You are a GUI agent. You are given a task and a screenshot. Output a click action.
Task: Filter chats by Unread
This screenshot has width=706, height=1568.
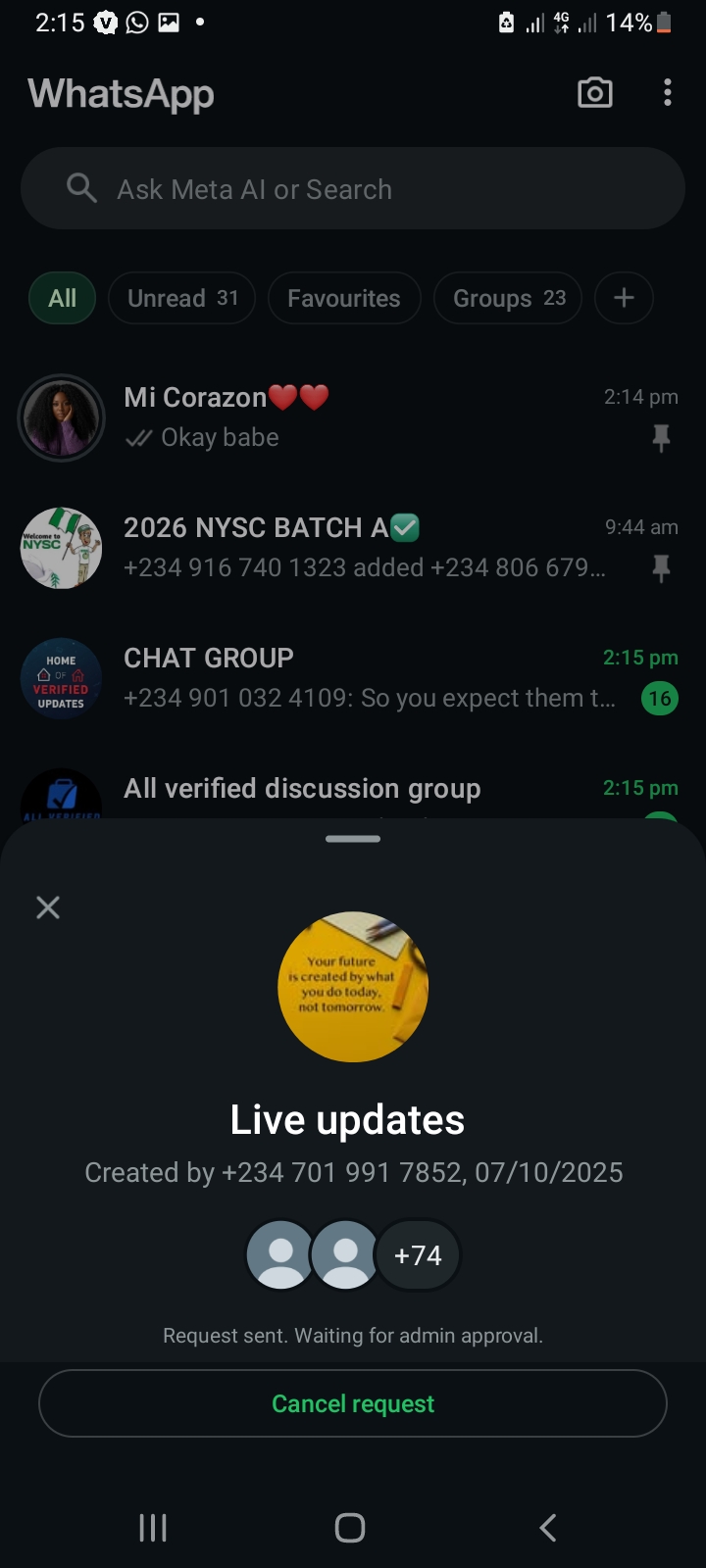pyautogui.click(x=182, y=298)
